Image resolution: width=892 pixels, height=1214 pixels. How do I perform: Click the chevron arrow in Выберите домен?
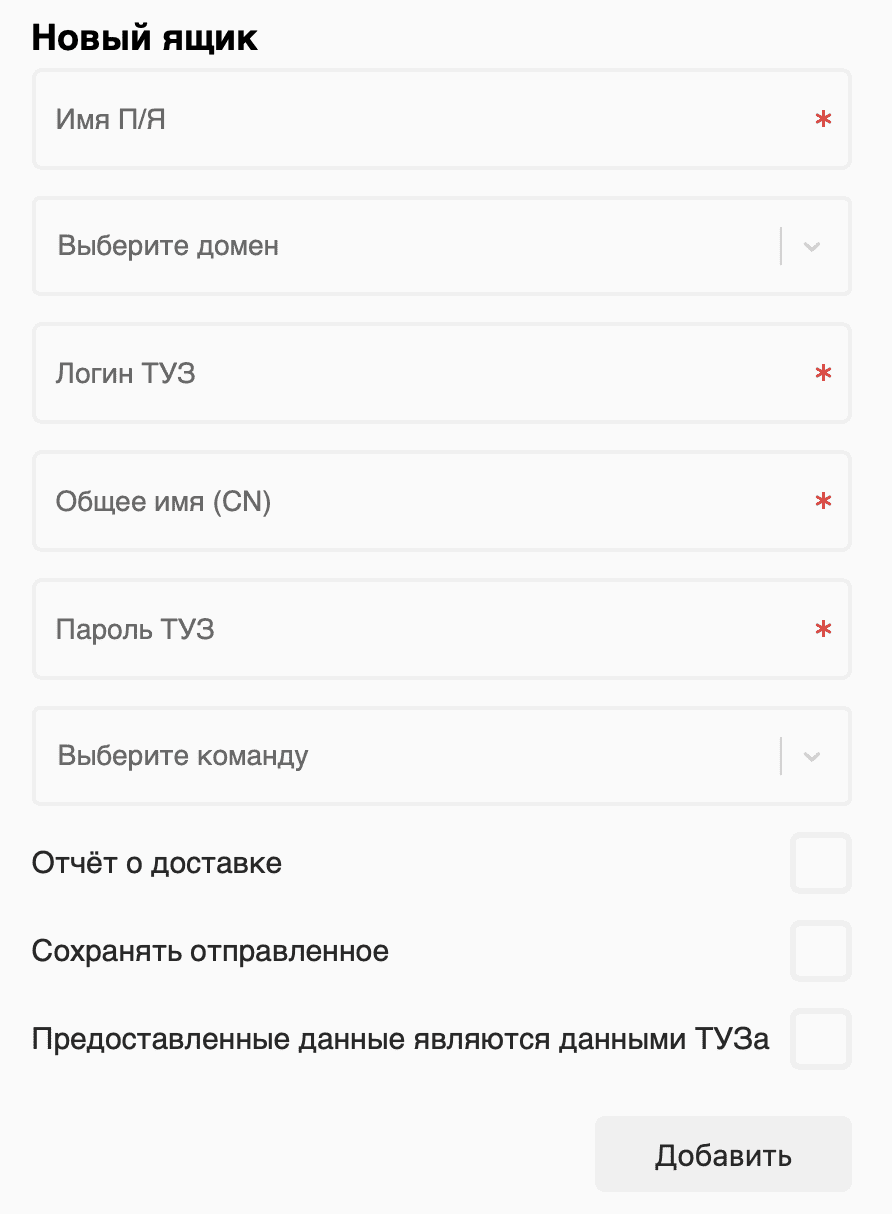[812, 246]
